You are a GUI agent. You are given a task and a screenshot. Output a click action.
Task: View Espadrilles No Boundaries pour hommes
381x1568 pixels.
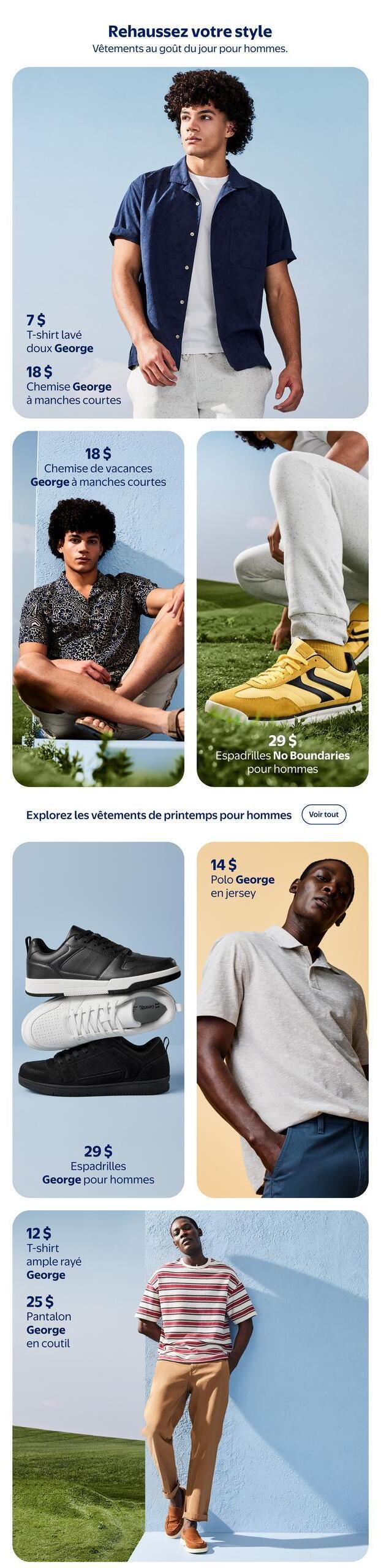[282, 608]
